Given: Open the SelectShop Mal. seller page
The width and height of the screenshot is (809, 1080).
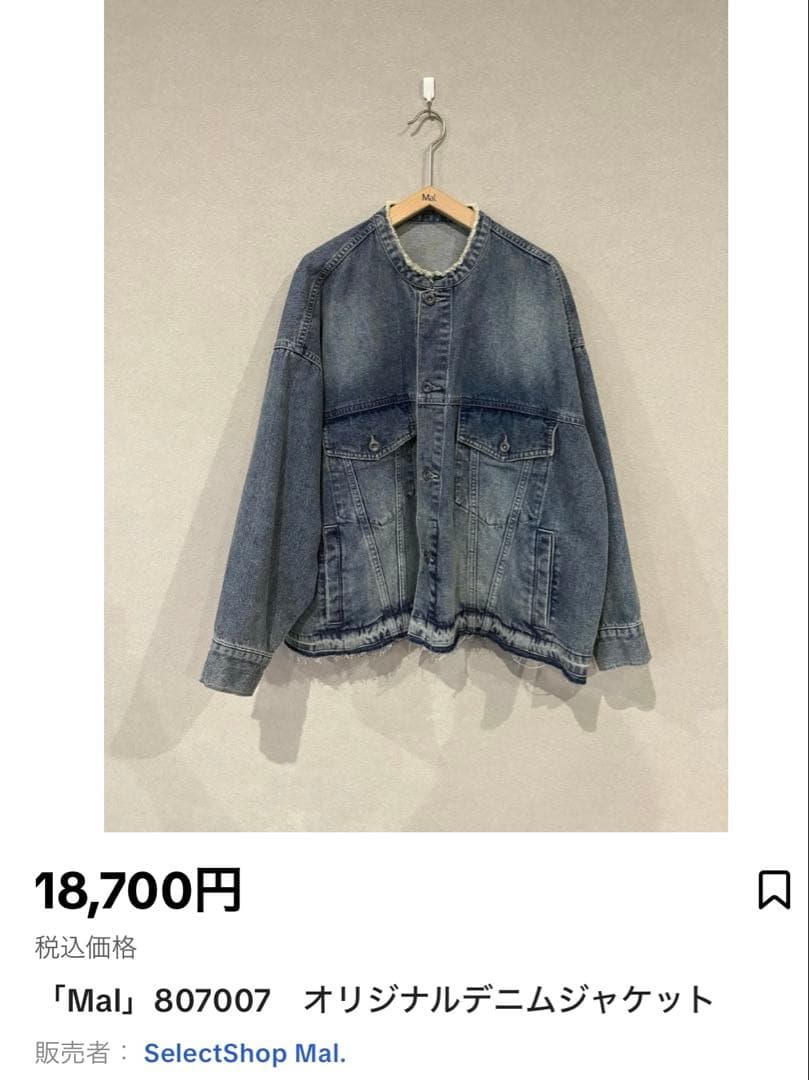Looking at the screenshot, I should (244, 1055).
